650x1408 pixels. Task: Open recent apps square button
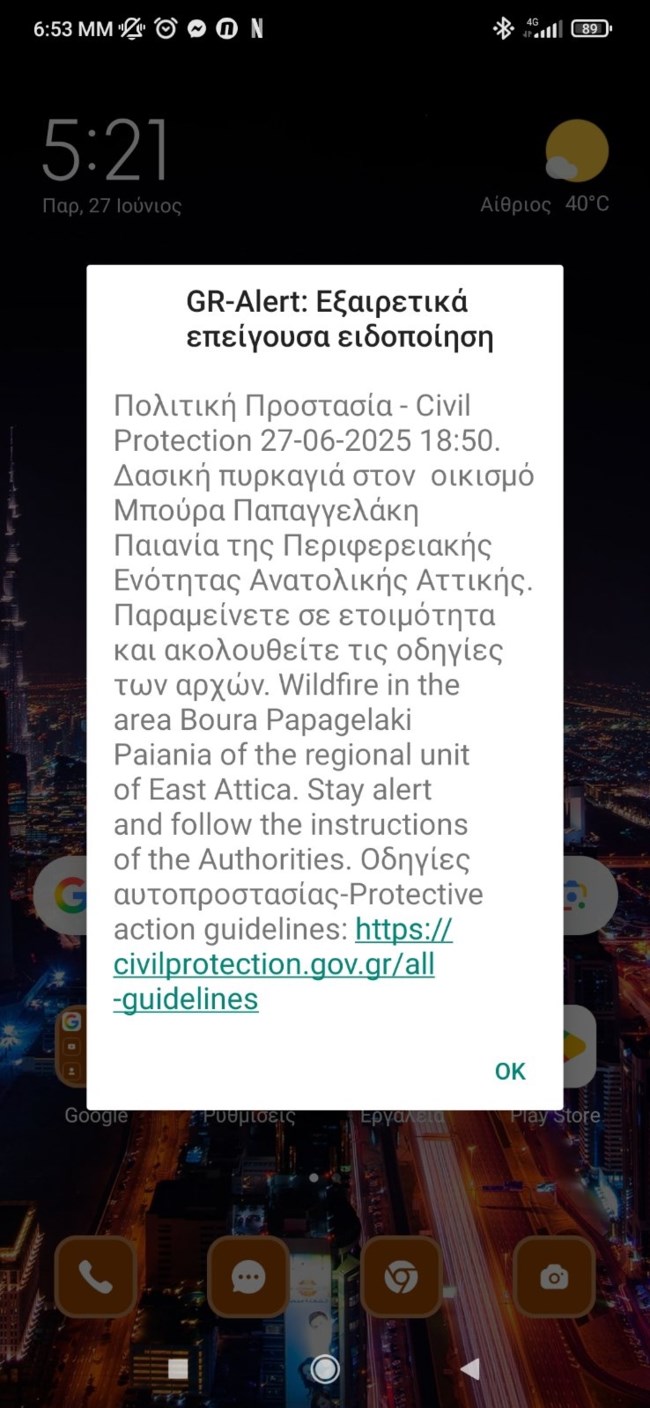pos(178,1369)
